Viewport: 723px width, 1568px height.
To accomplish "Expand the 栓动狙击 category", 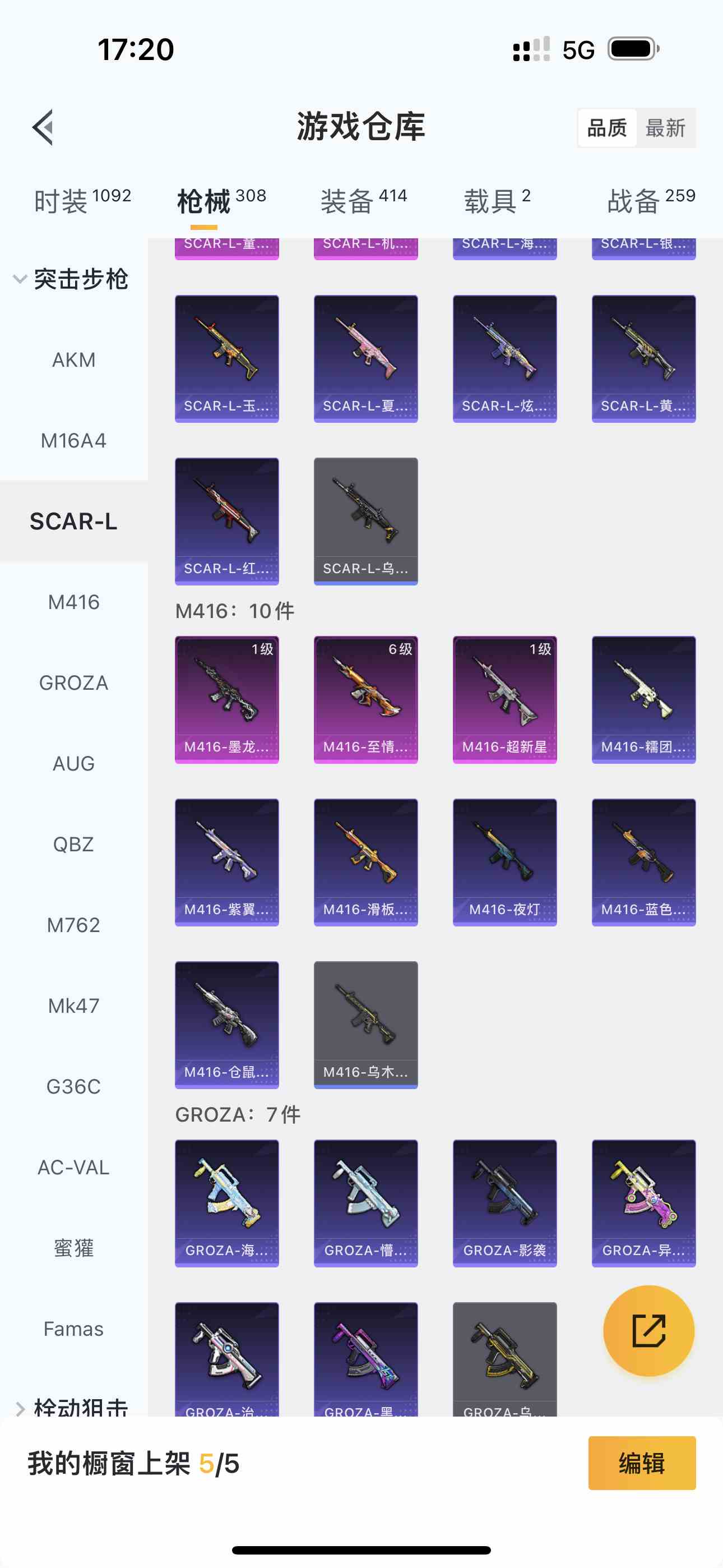I will point(70,1407).
